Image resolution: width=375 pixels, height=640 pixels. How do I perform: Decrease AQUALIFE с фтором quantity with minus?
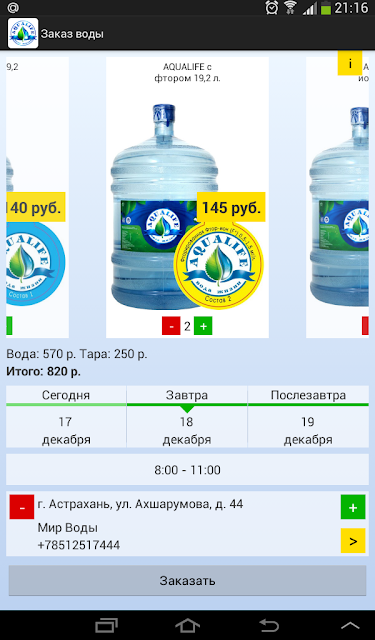171,327
